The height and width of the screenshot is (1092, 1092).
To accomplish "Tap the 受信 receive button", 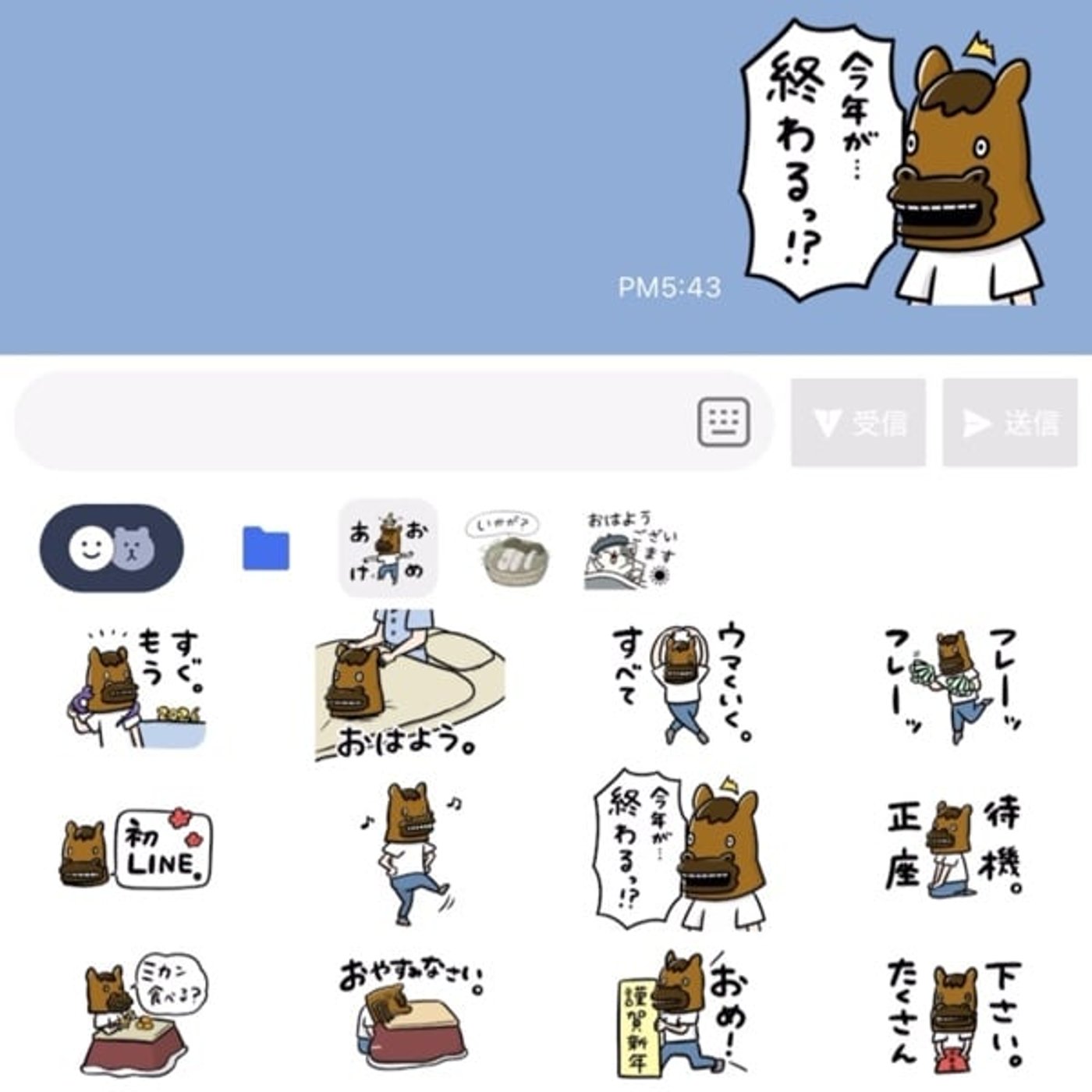I will (858, 422).
